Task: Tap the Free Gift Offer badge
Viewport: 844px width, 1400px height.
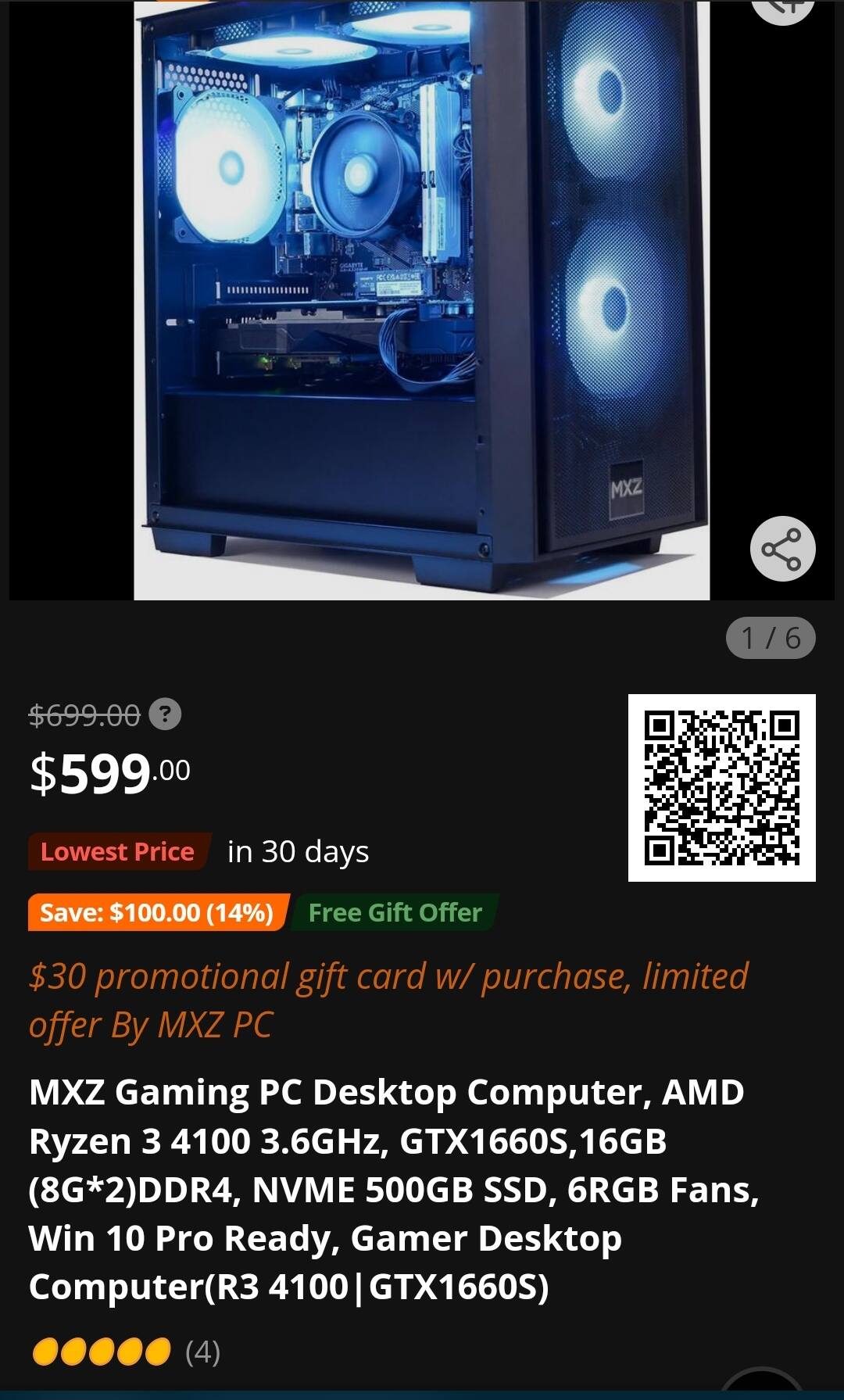Action: click(395, 912)
